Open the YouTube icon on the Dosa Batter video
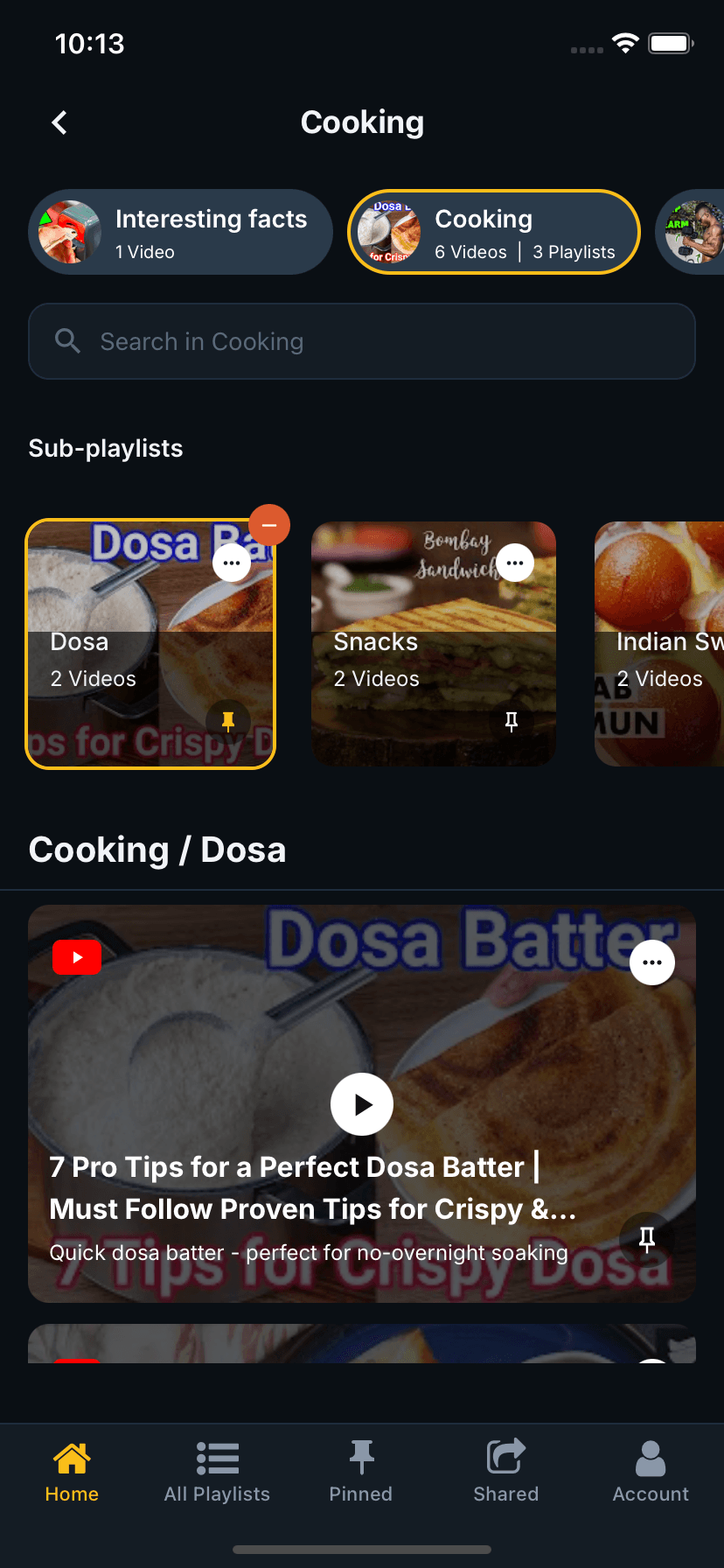The width and height of the screenshot is (724, 1568). point(77,957)
